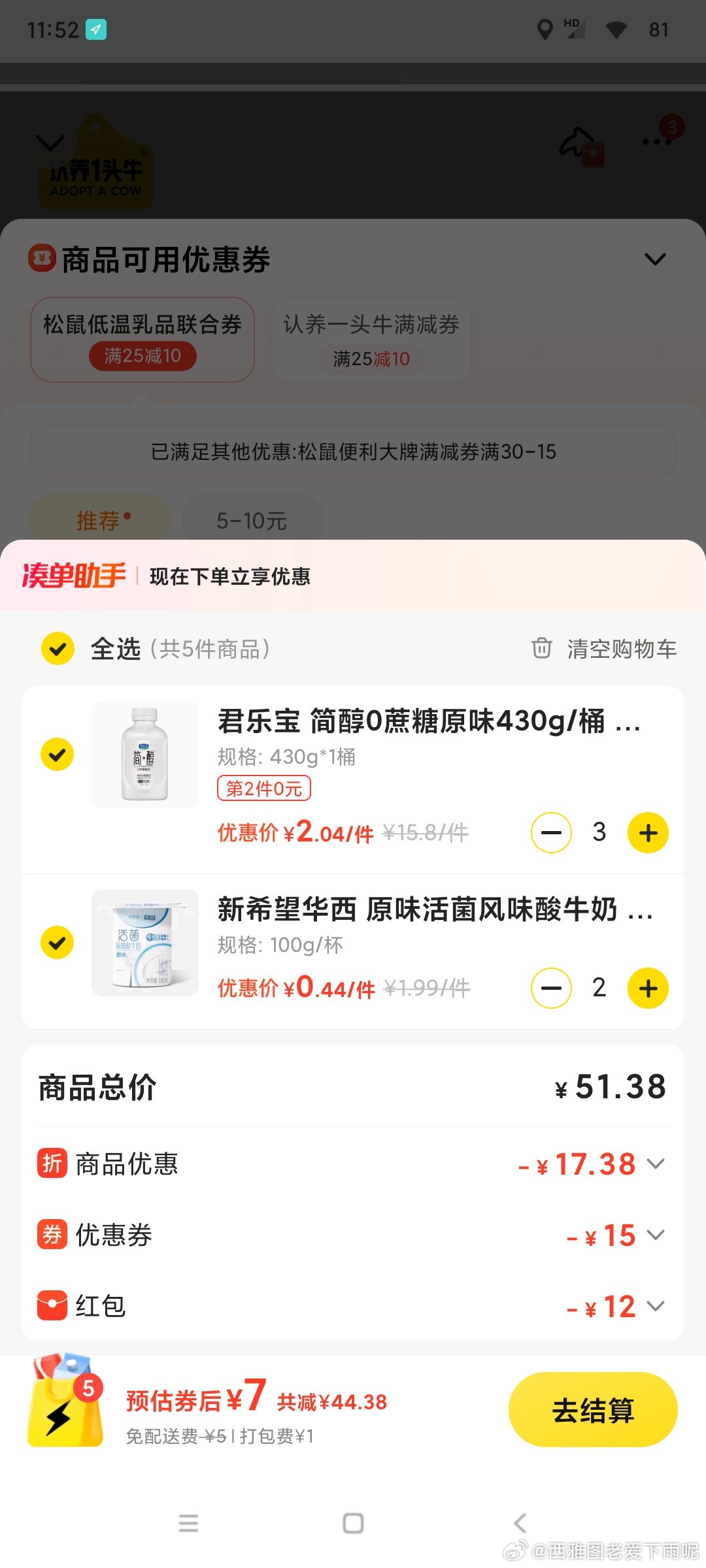Screen dimensions: 706x1568
Task: Select the 认养一头牛满减券 coupon
Action: 371,340
